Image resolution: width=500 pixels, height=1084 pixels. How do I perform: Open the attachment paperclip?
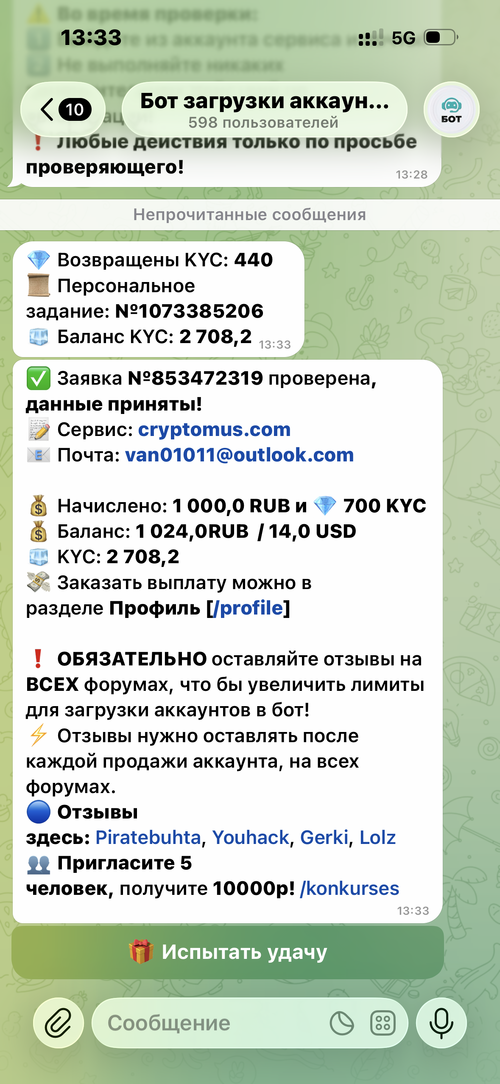(58, 1023)
